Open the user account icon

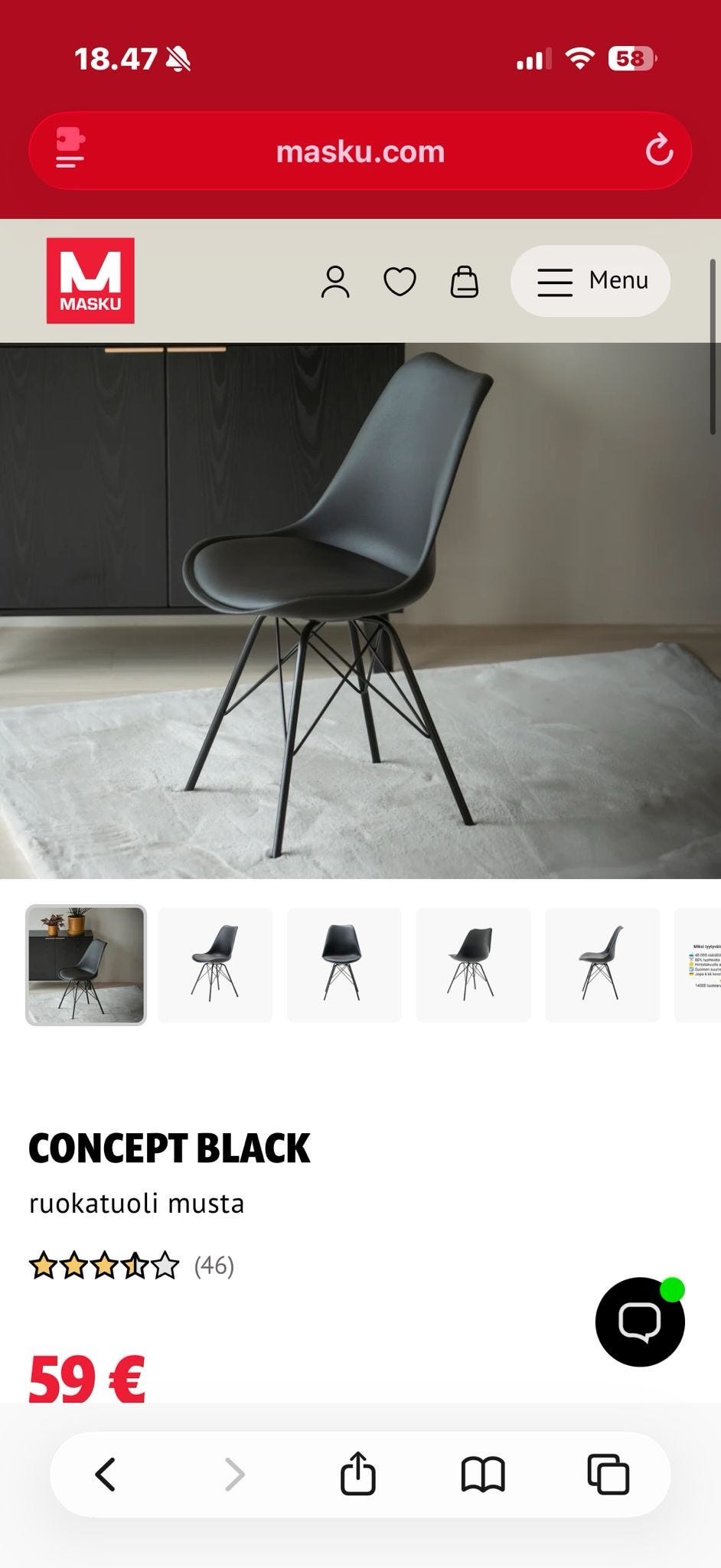click(334, 282)
